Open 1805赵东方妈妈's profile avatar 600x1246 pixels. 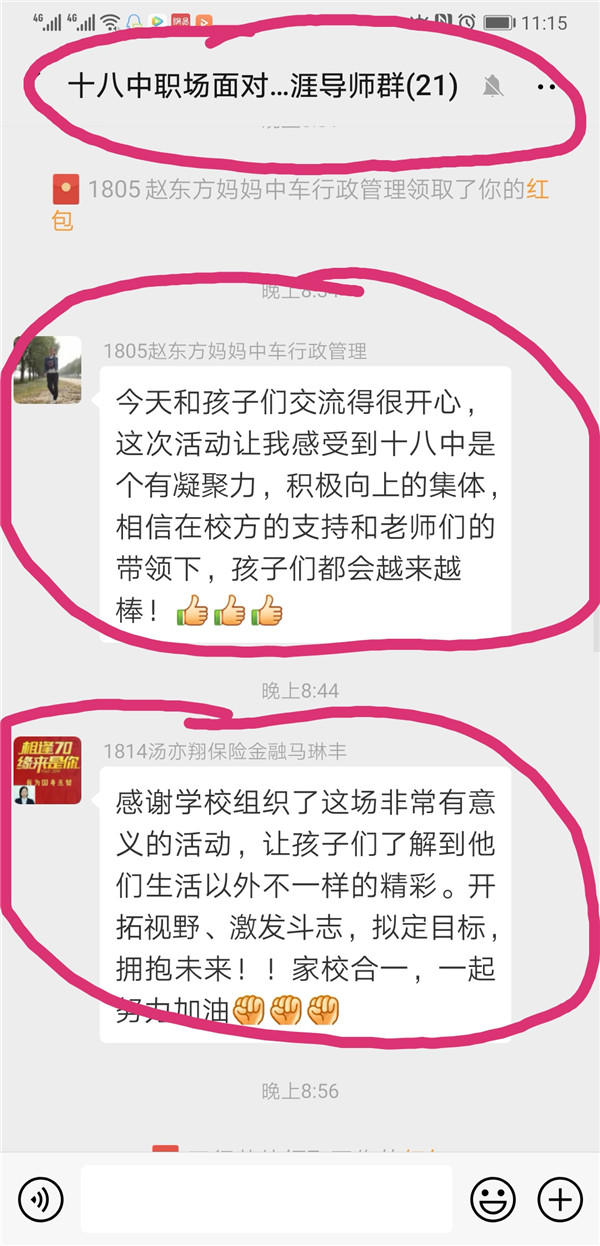[x=47, y=370]
